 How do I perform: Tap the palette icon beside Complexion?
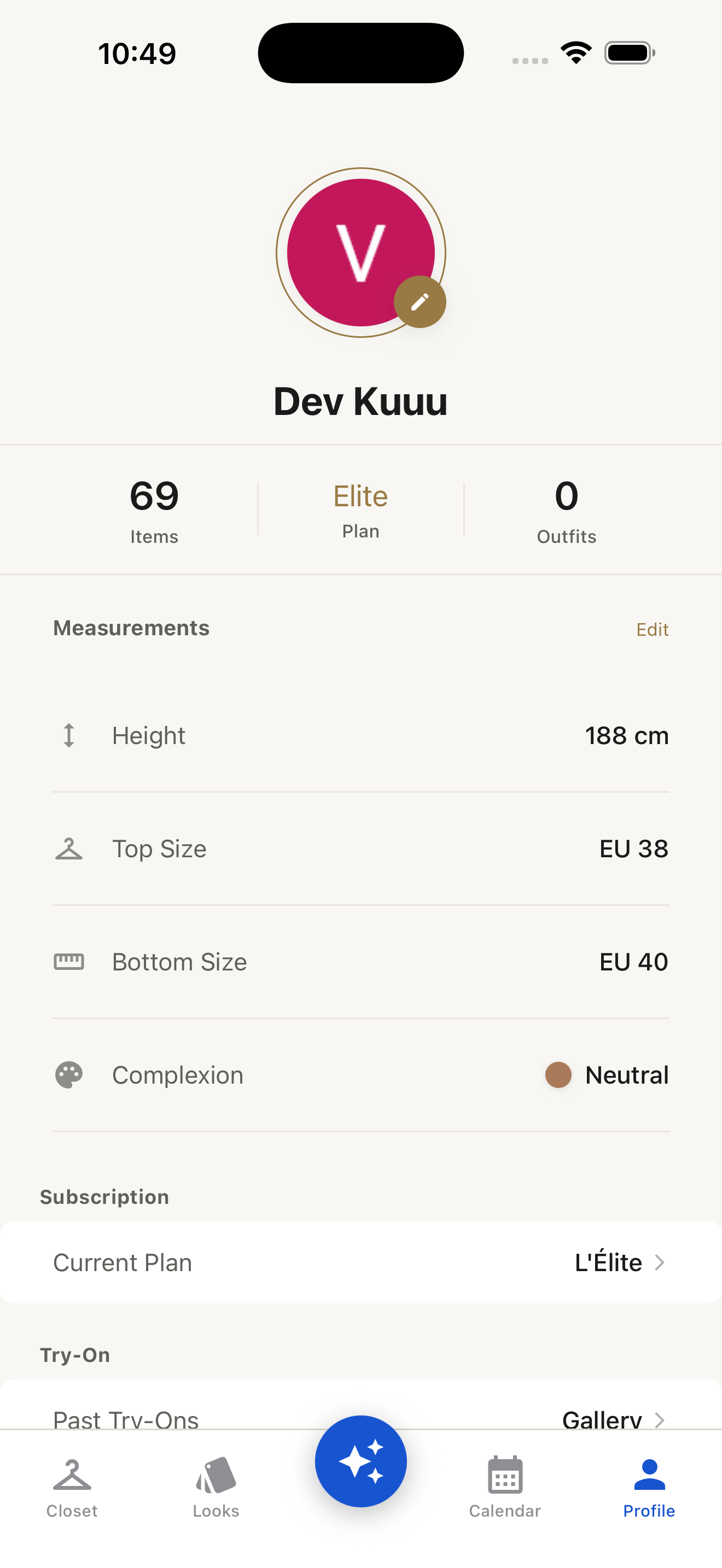(x=69, y=1075)
